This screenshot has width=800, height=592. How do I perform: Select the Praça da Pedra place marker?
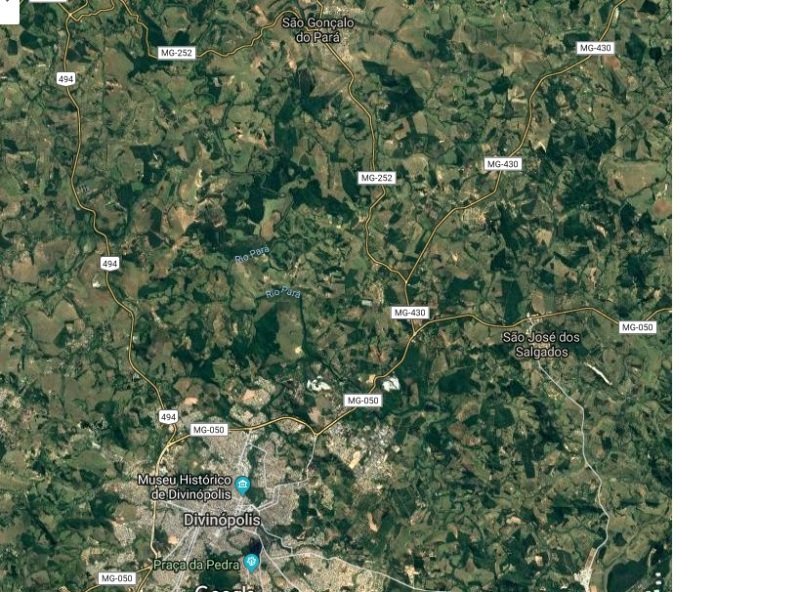tap(251, 564)
